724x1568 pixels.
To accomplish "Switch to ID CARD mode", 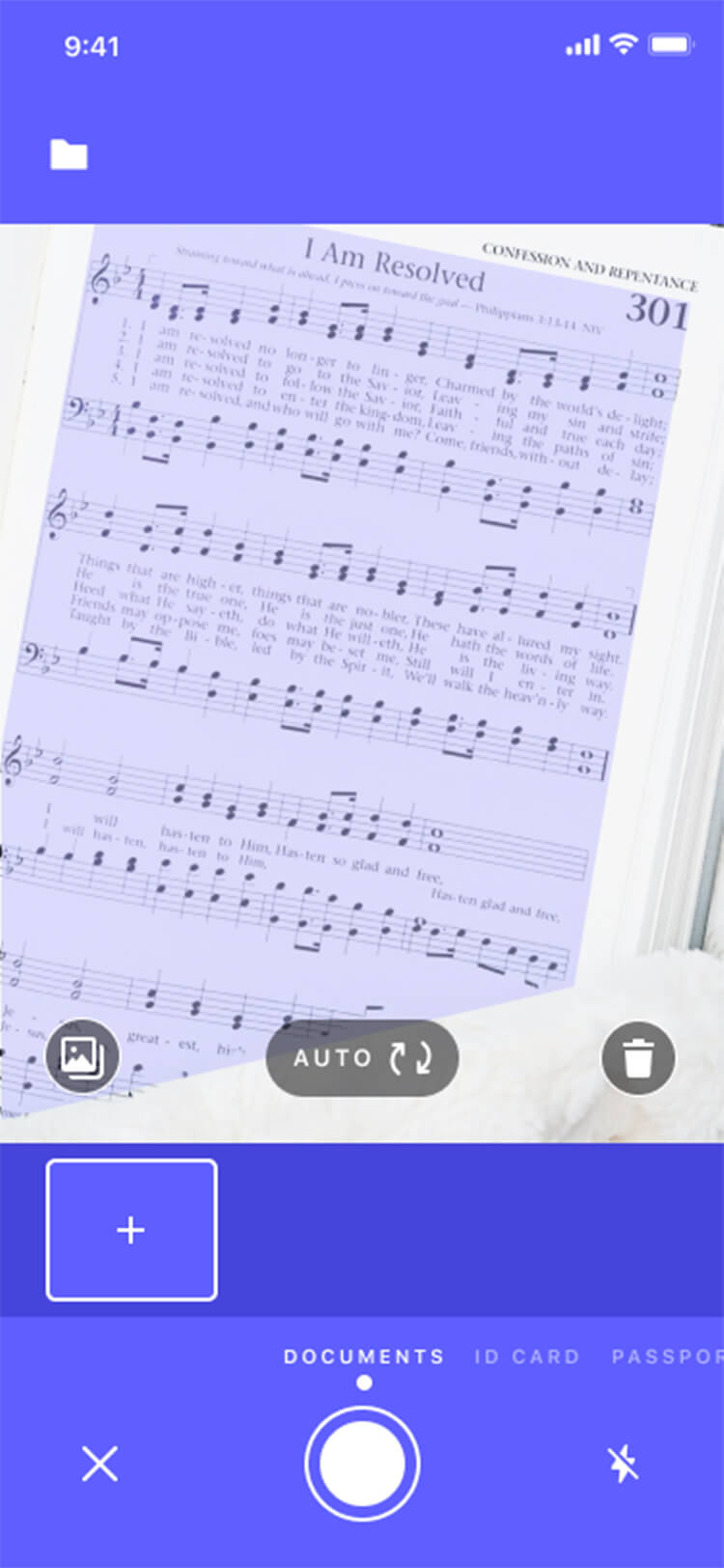I will click(x=527, y=1357).
